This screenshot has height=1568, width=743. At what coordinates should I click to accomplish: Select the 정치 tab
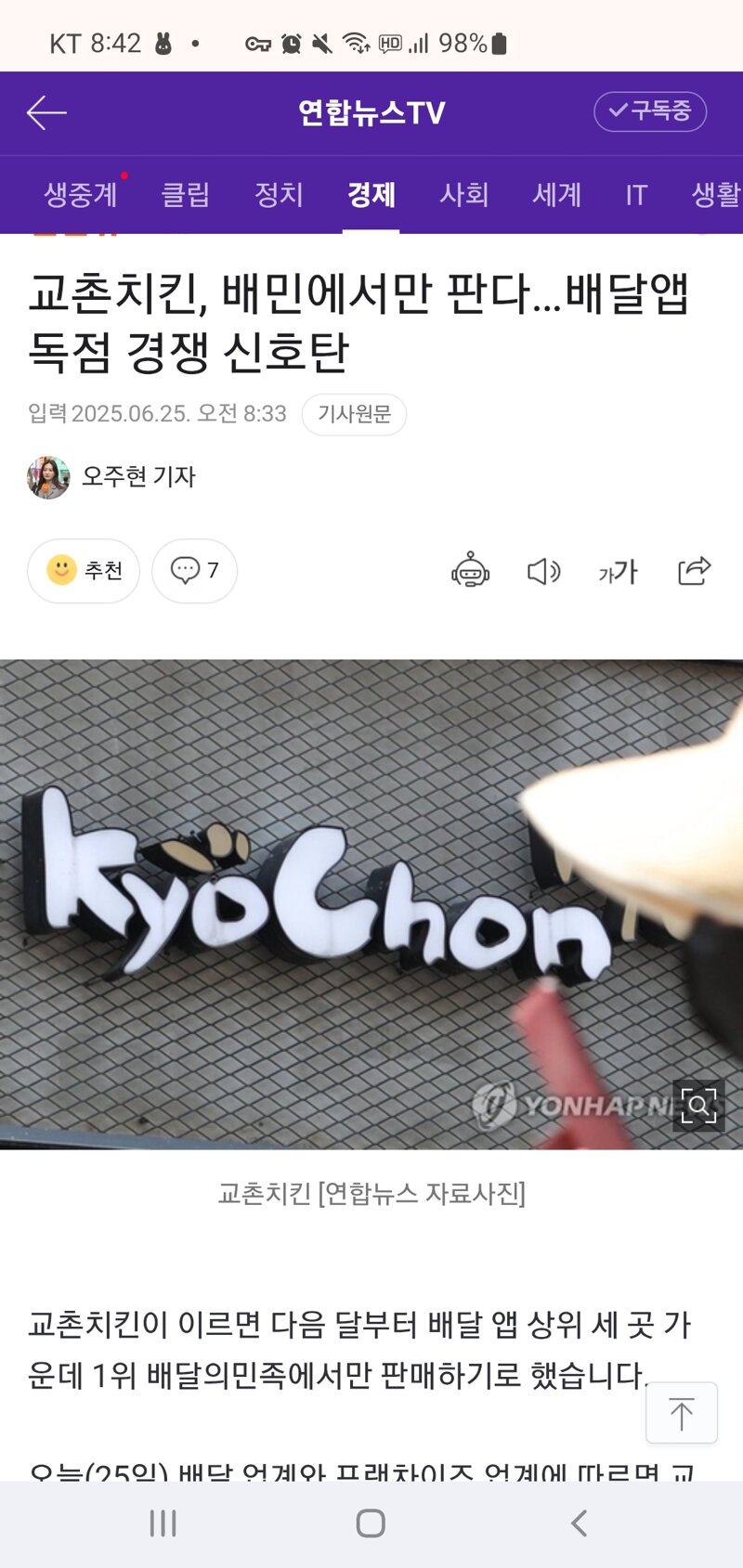279,194
